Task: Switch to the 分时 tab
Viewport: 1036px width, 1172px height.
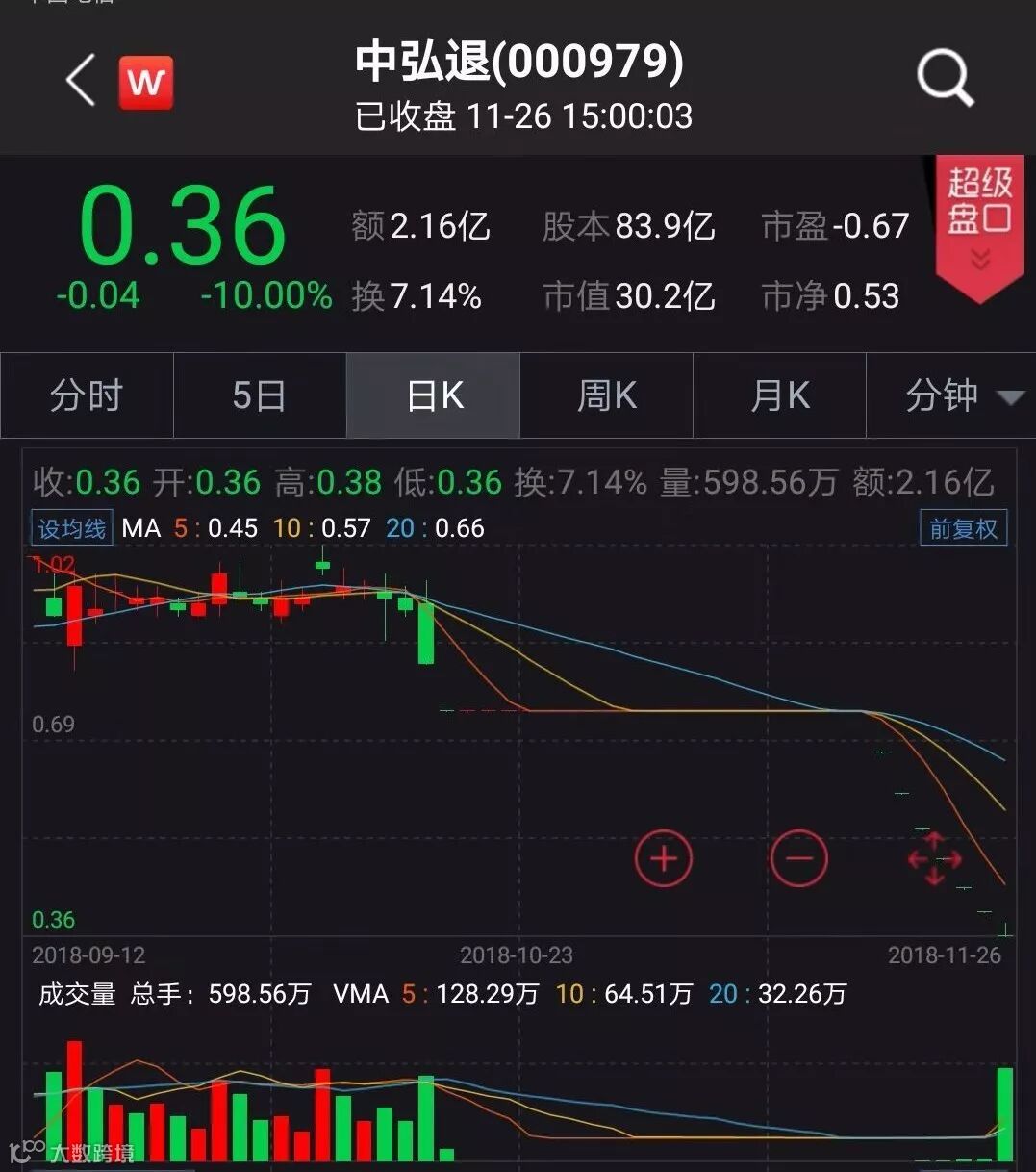Action: [x=87, y=395]
